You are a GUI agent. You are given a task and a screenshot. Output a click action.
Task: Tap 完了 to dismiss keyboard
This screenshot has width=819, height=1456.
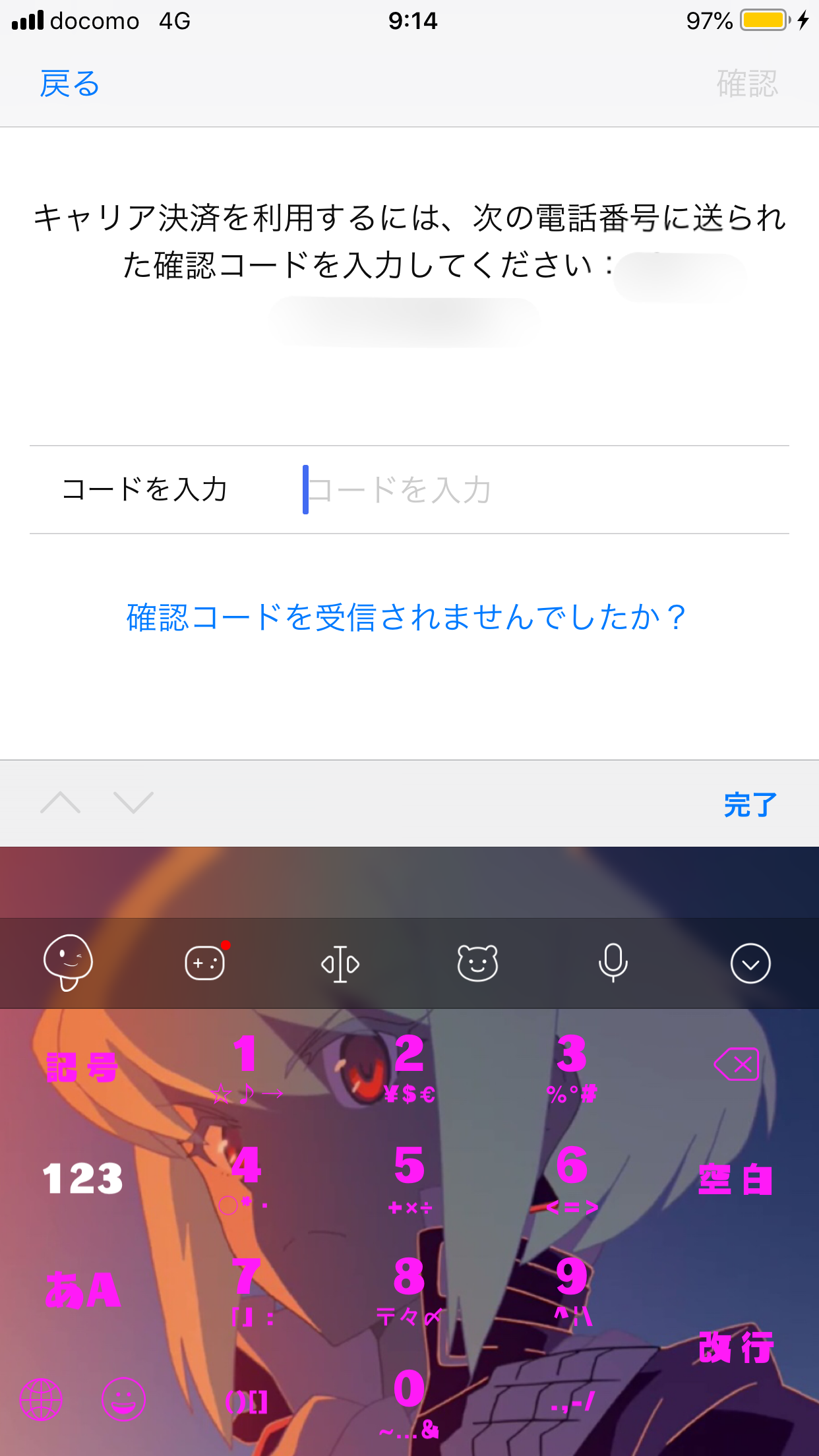pyautogui.click(x=750, y=804)
